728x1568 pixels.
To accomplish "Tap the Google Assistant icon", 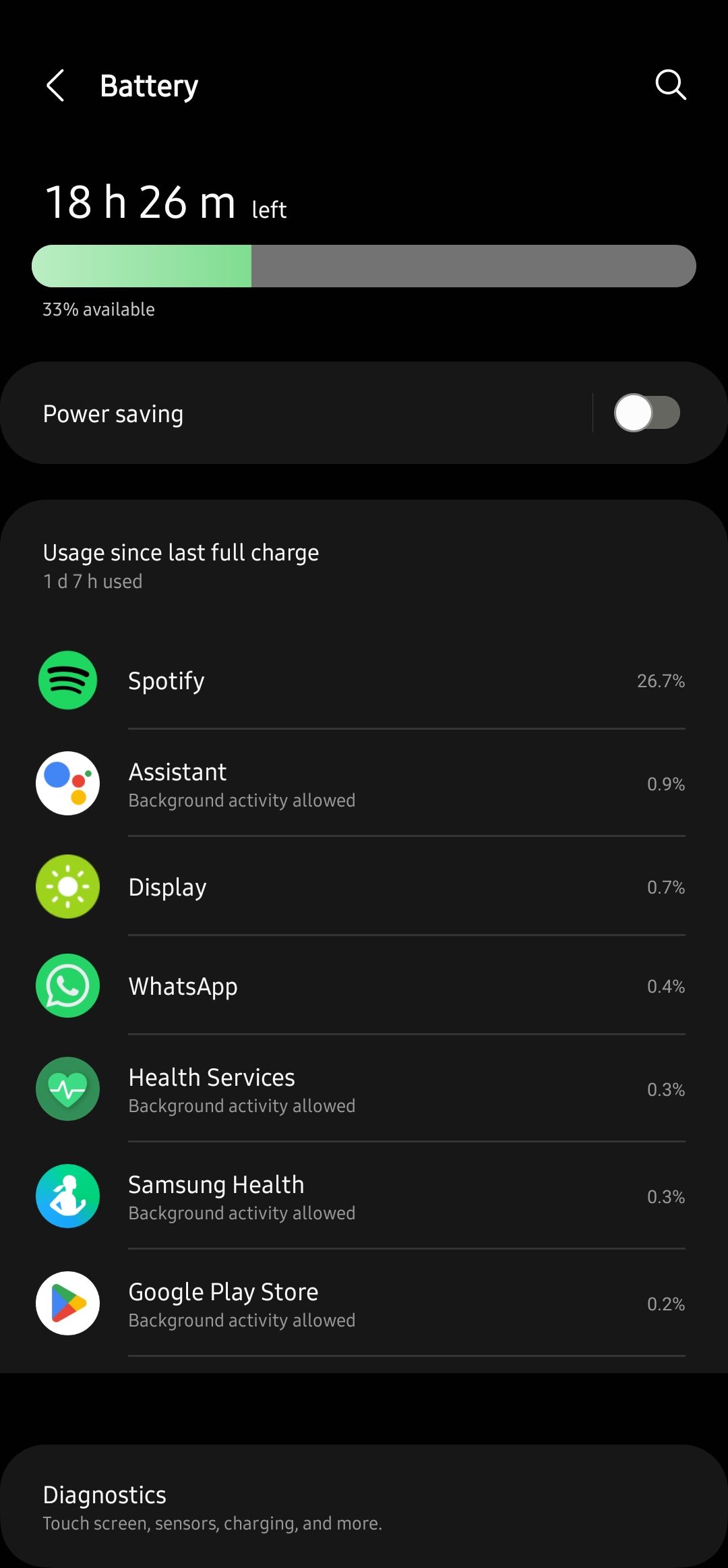I will point(67,784).
